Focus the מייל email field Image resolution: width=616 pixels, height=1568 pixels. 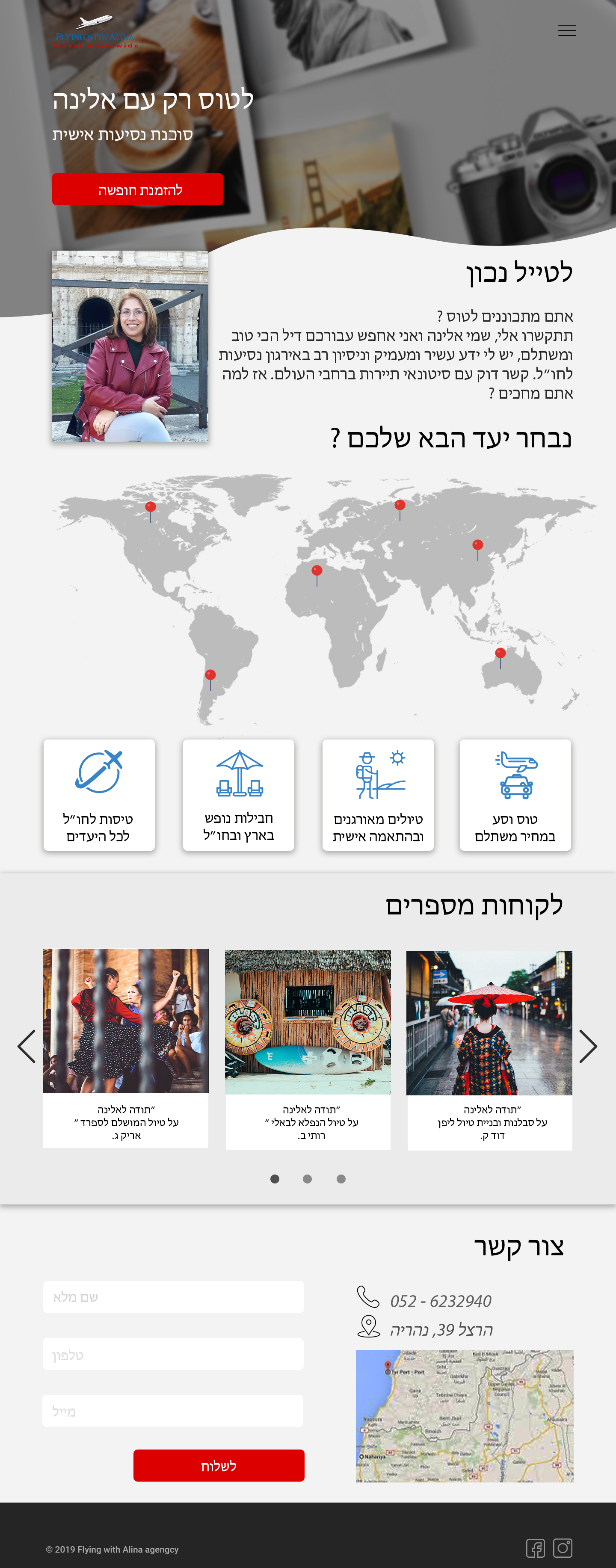[174, 1410]
